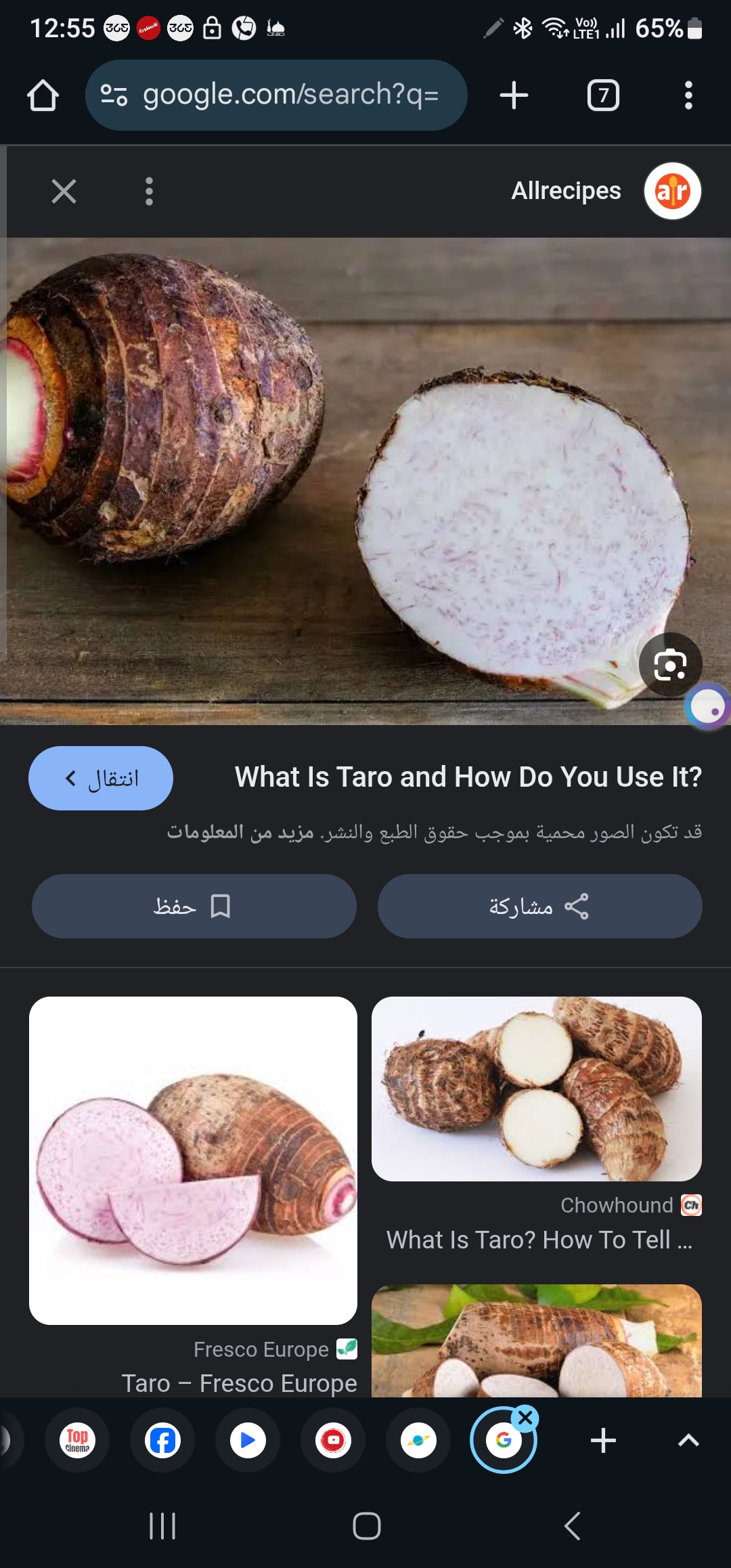The height and width of the screenshot is (1568, 731).
Task: Open the browser overflow menu
Action: [688, 95]
